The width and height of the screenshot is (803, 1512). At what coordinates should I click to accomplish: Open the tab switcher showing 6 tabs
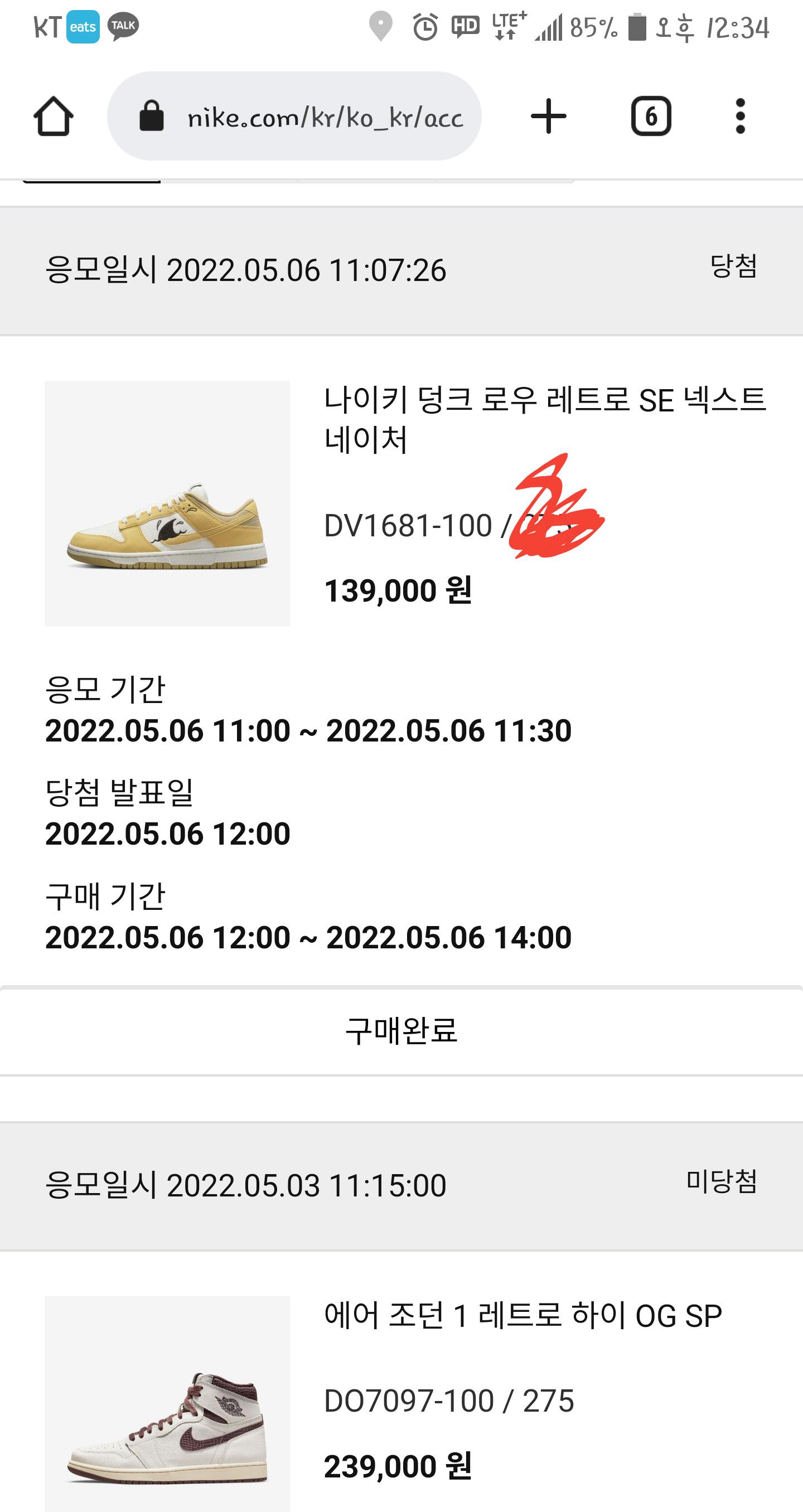[x=651, y=116]
